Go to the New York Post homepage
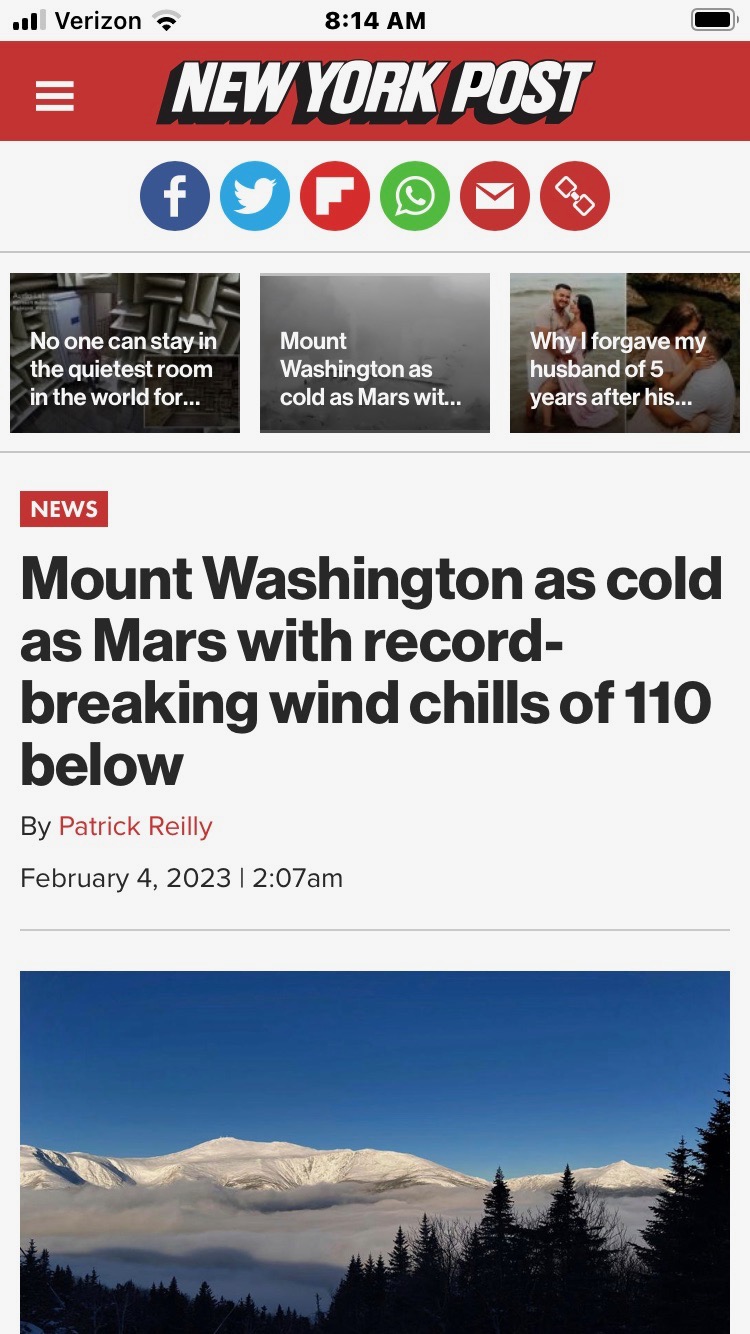The image size is (750, 1334). 376,91
